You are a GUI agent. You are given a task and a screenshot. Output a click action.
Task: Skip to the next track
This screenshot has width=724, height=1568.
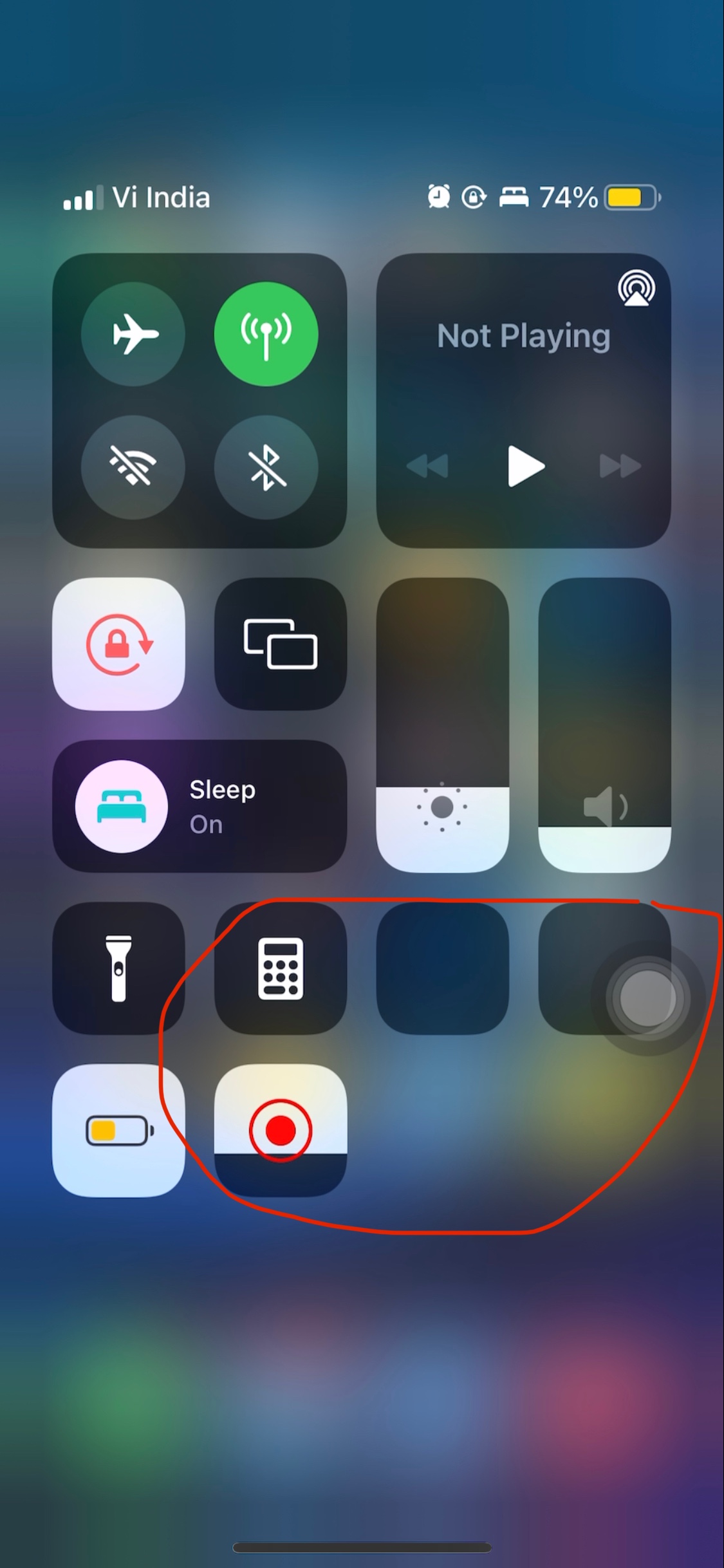point(620,467)
